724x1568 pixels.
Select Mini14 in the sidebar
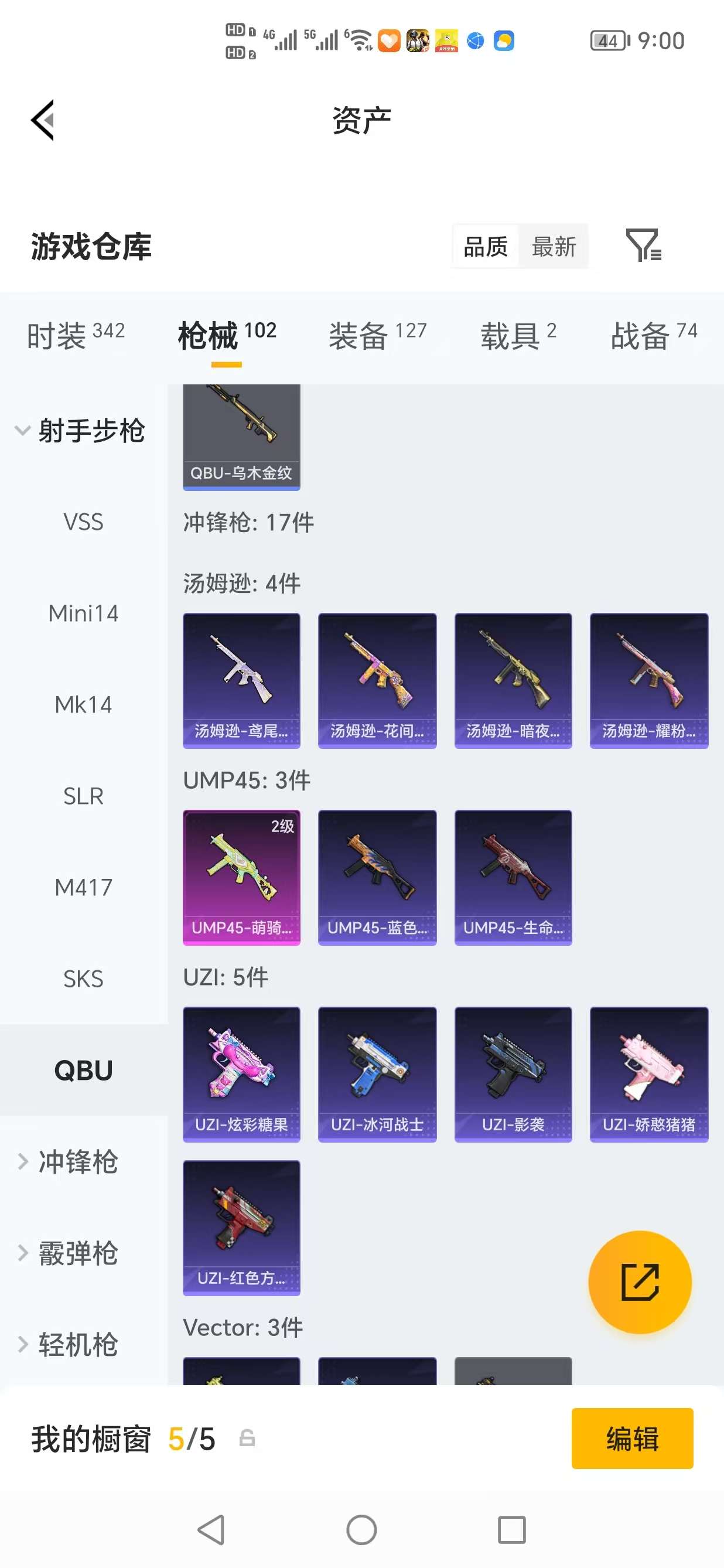83,613
